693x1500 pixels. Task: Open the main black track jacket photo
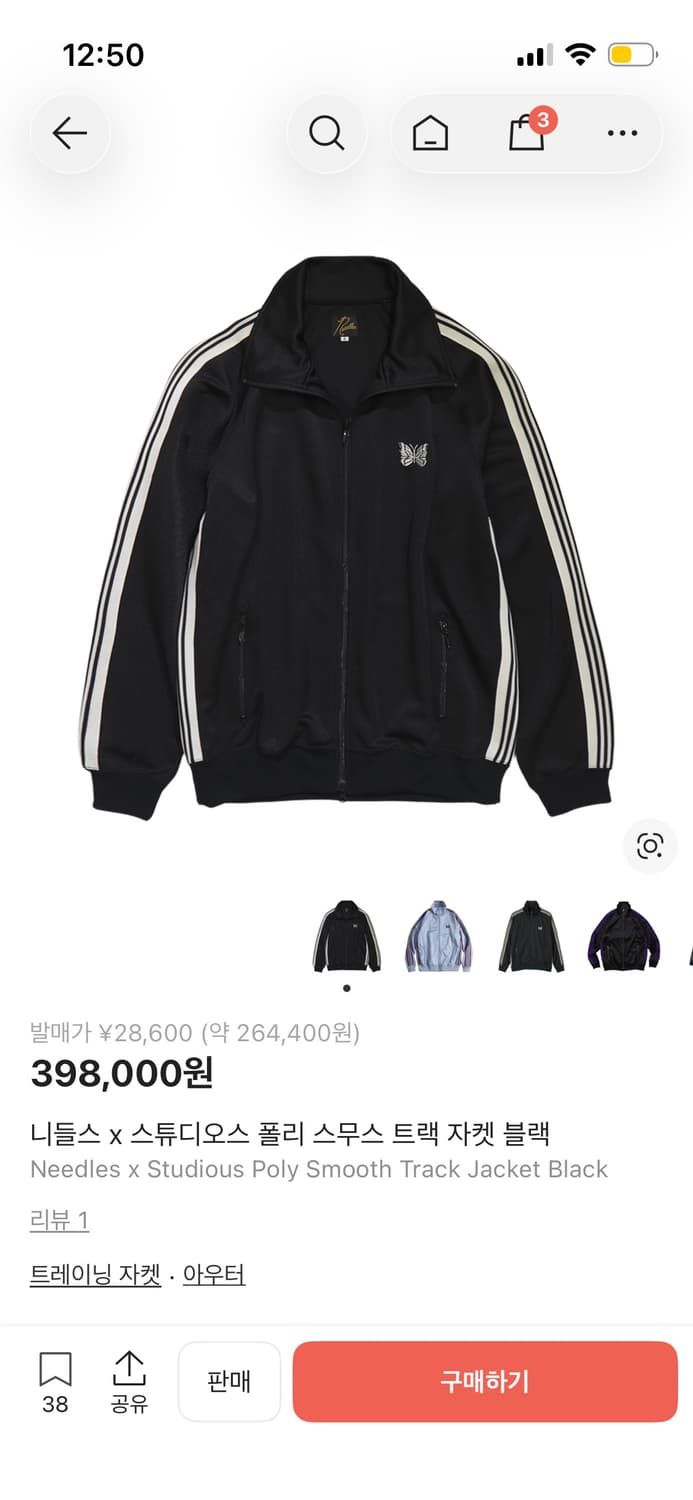(x=346, y=540)
